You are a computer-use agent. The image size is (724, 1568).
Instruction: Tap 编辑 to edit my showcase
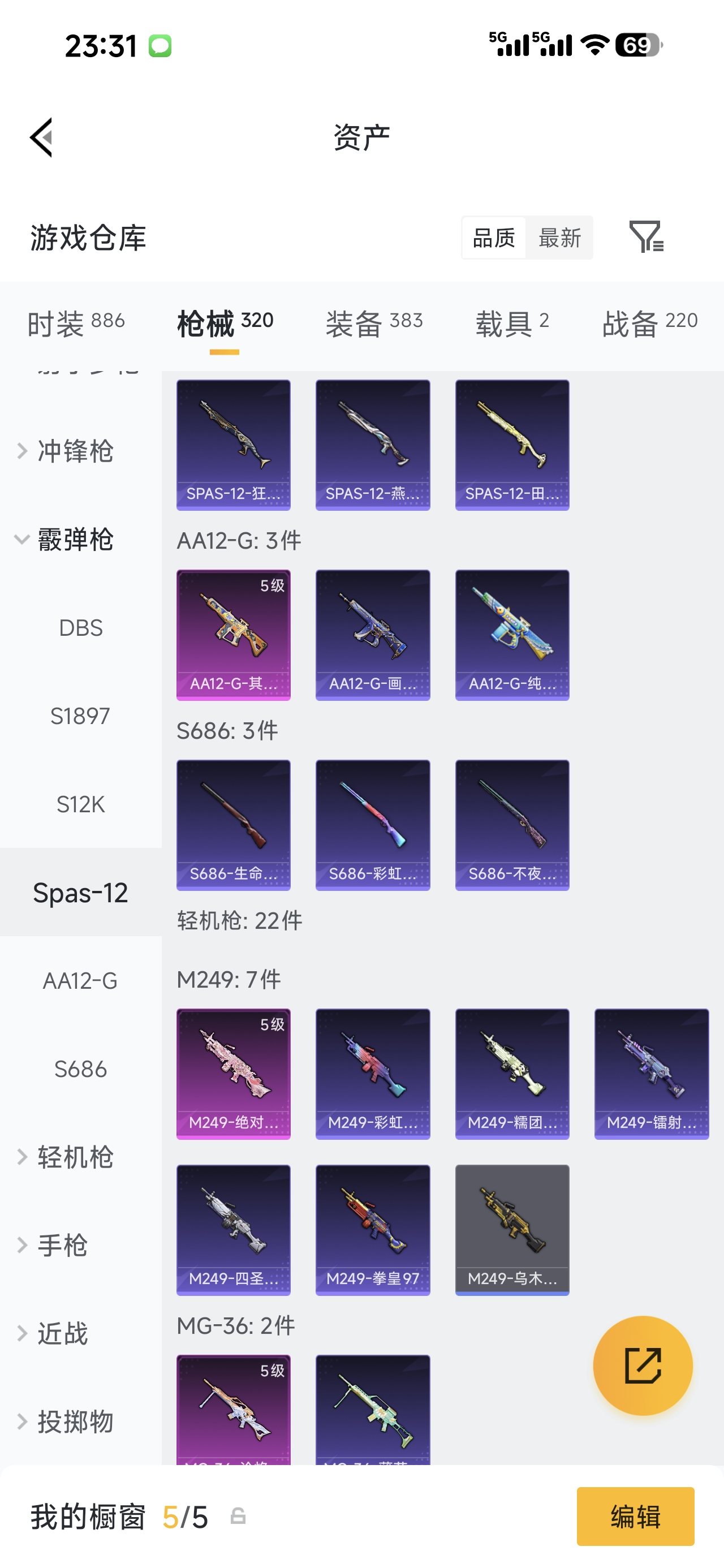tap(635, 1517)
